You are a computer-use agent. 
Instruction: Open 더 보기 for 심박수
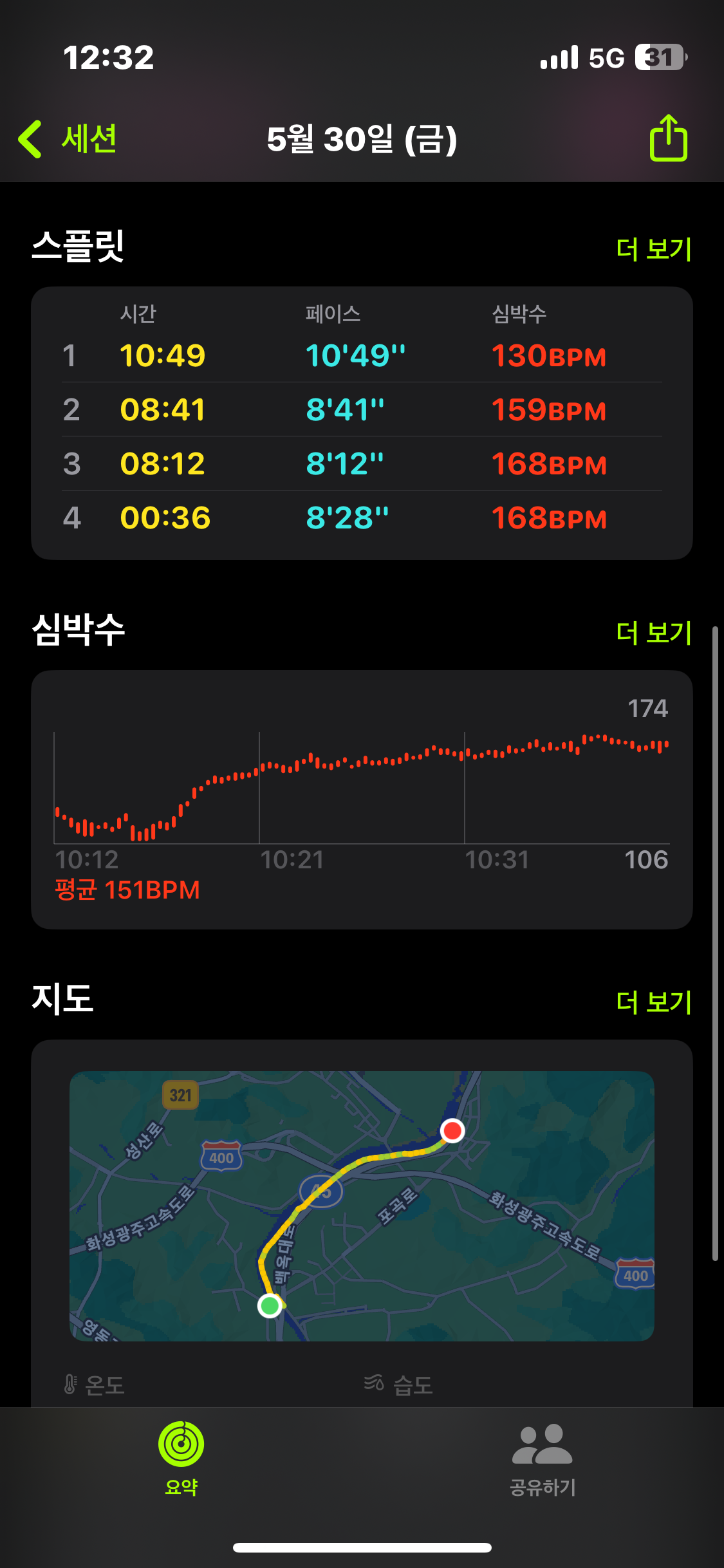click(653, 633)
